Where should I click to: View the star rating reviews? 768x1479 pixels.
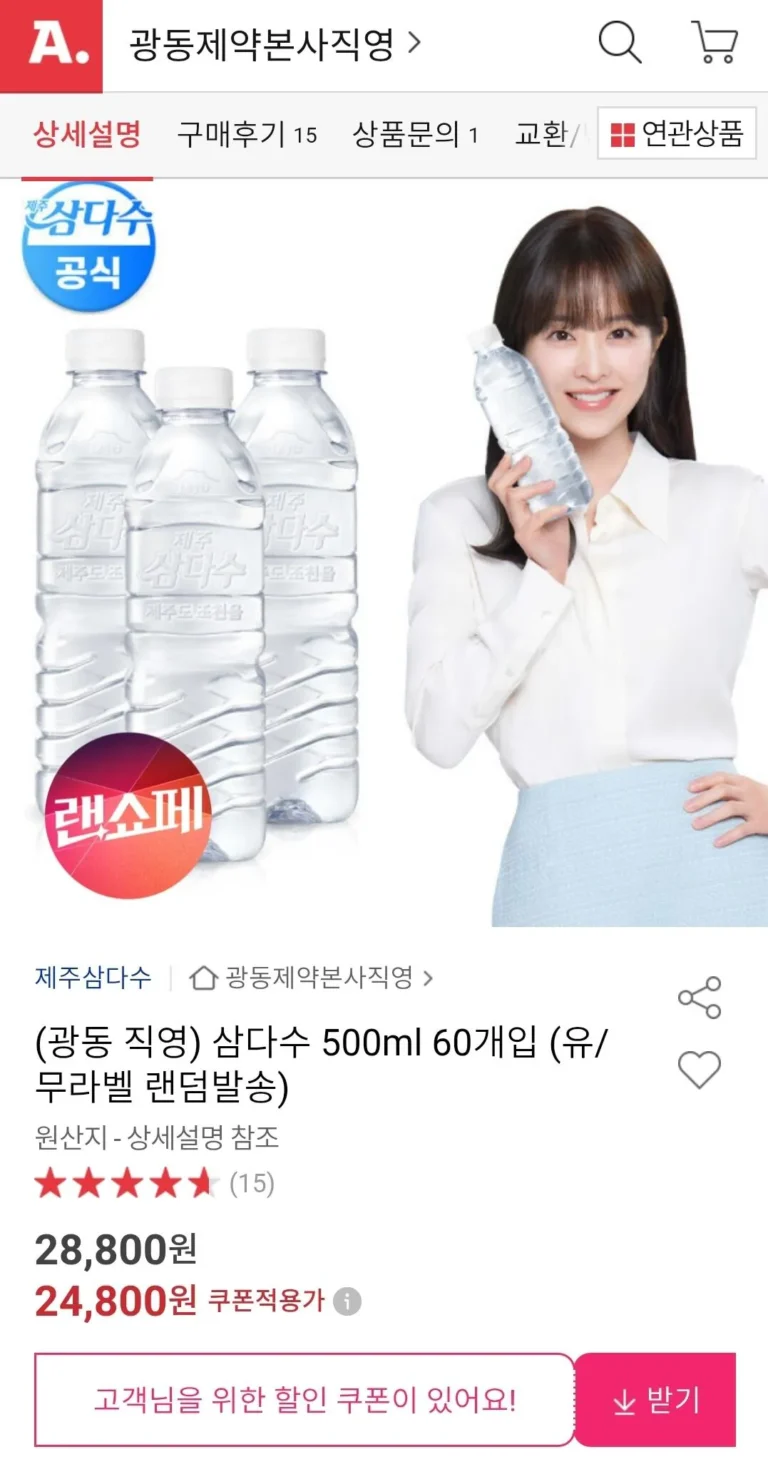[154, 1184]
